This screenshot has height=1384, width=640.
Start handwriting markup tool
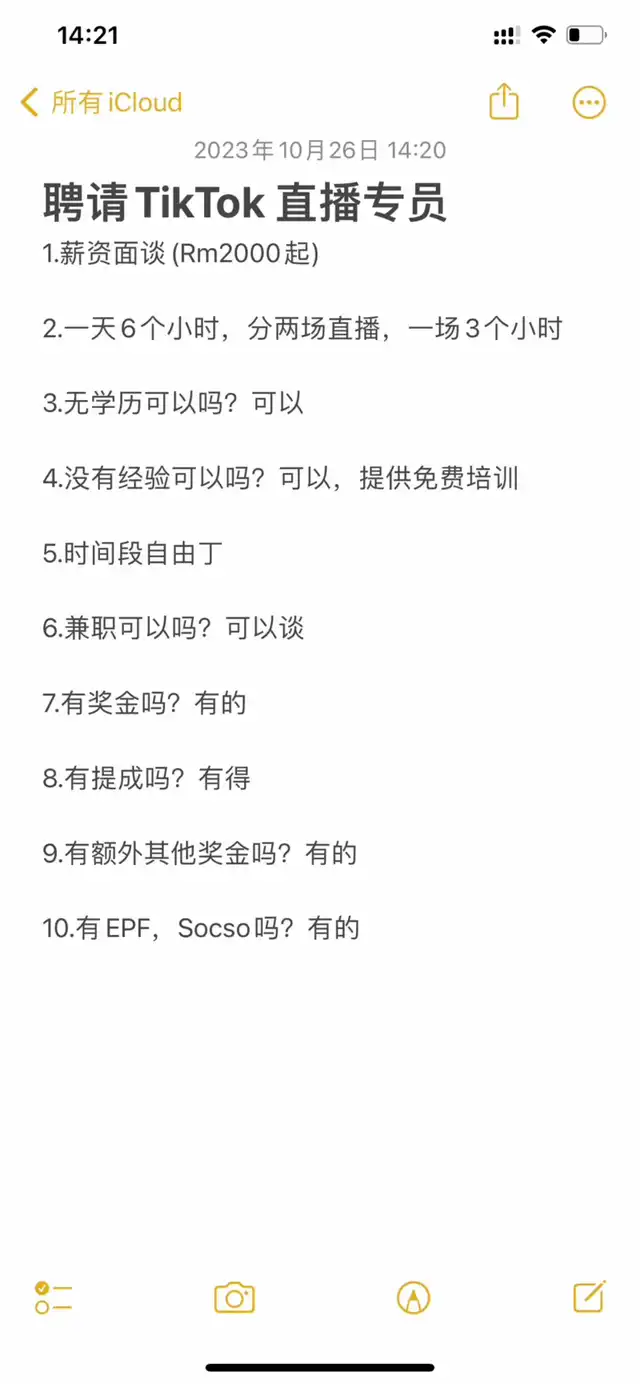pos(413,1298)
